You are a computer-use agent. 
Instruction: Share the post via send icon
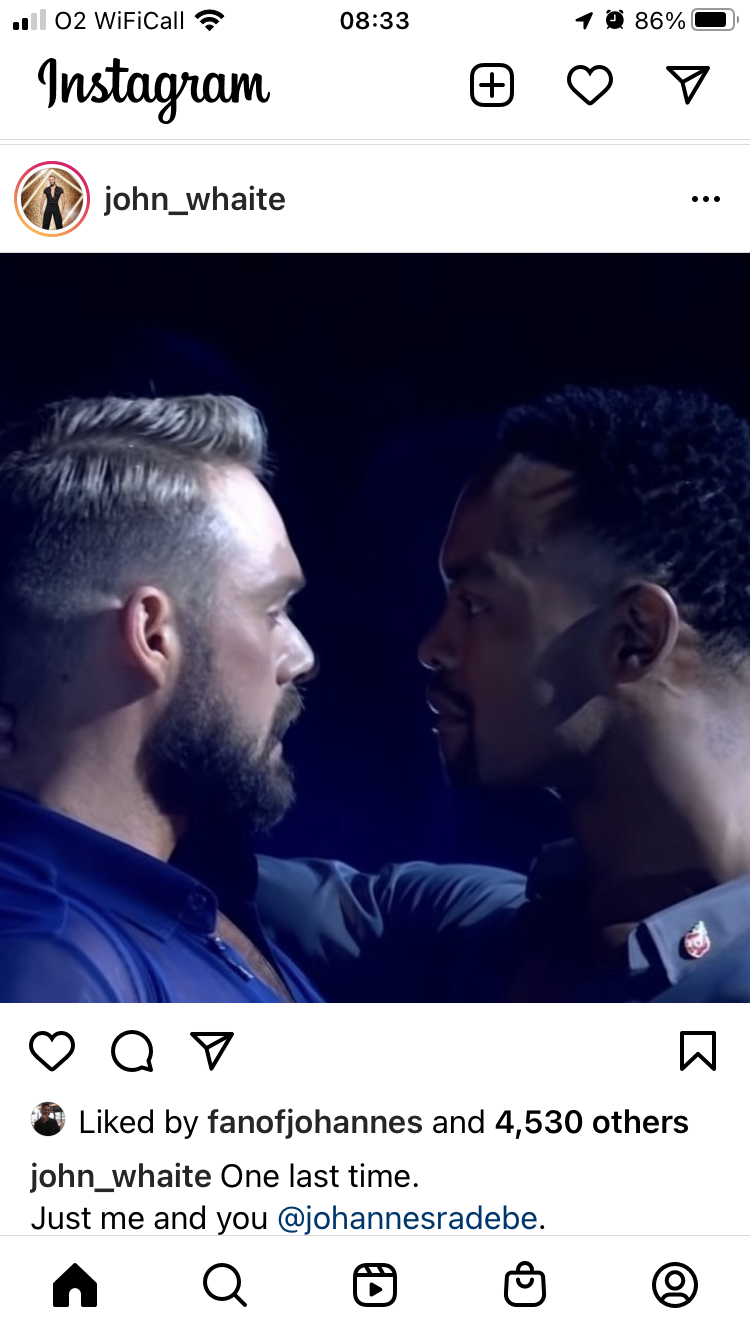211,1050
